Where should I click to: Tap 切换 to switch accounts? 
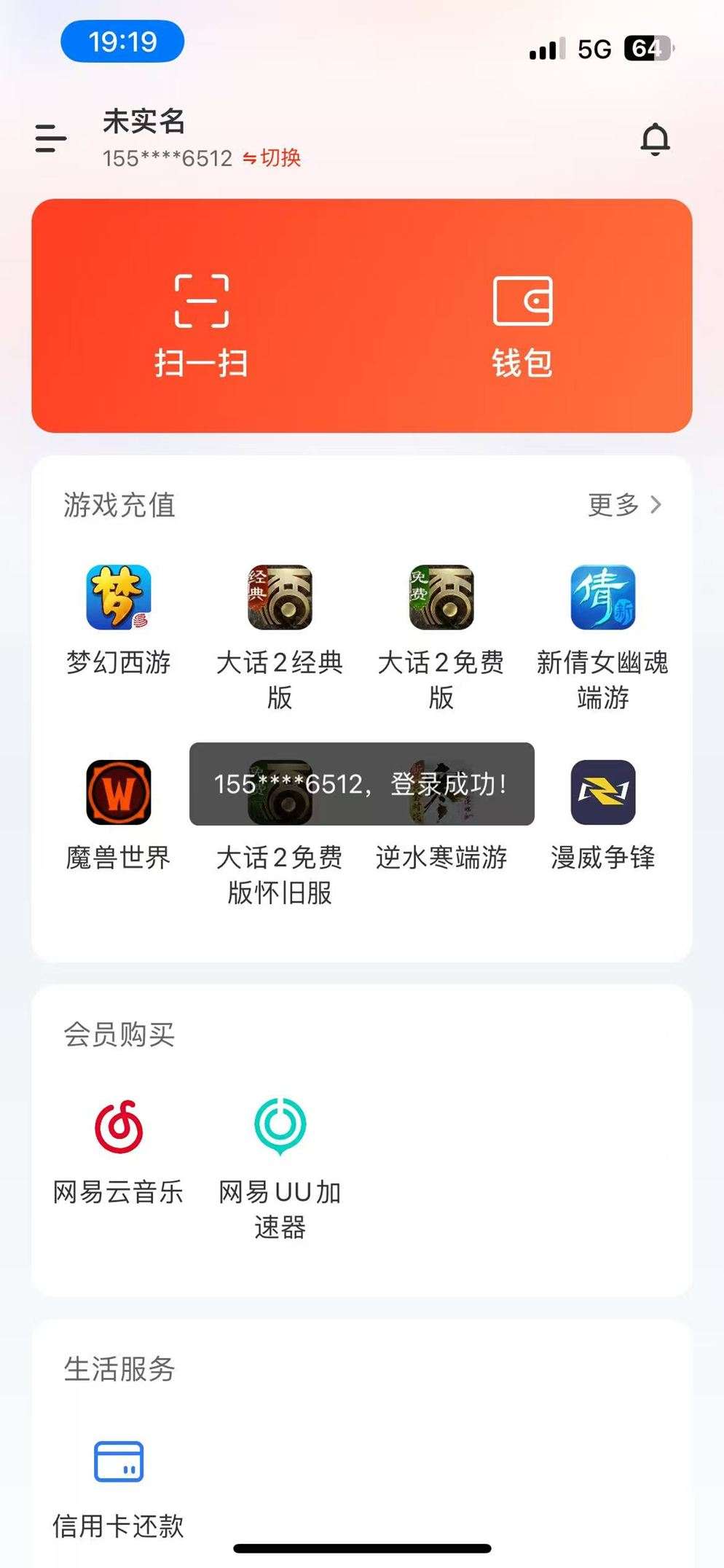coord(273,157)
